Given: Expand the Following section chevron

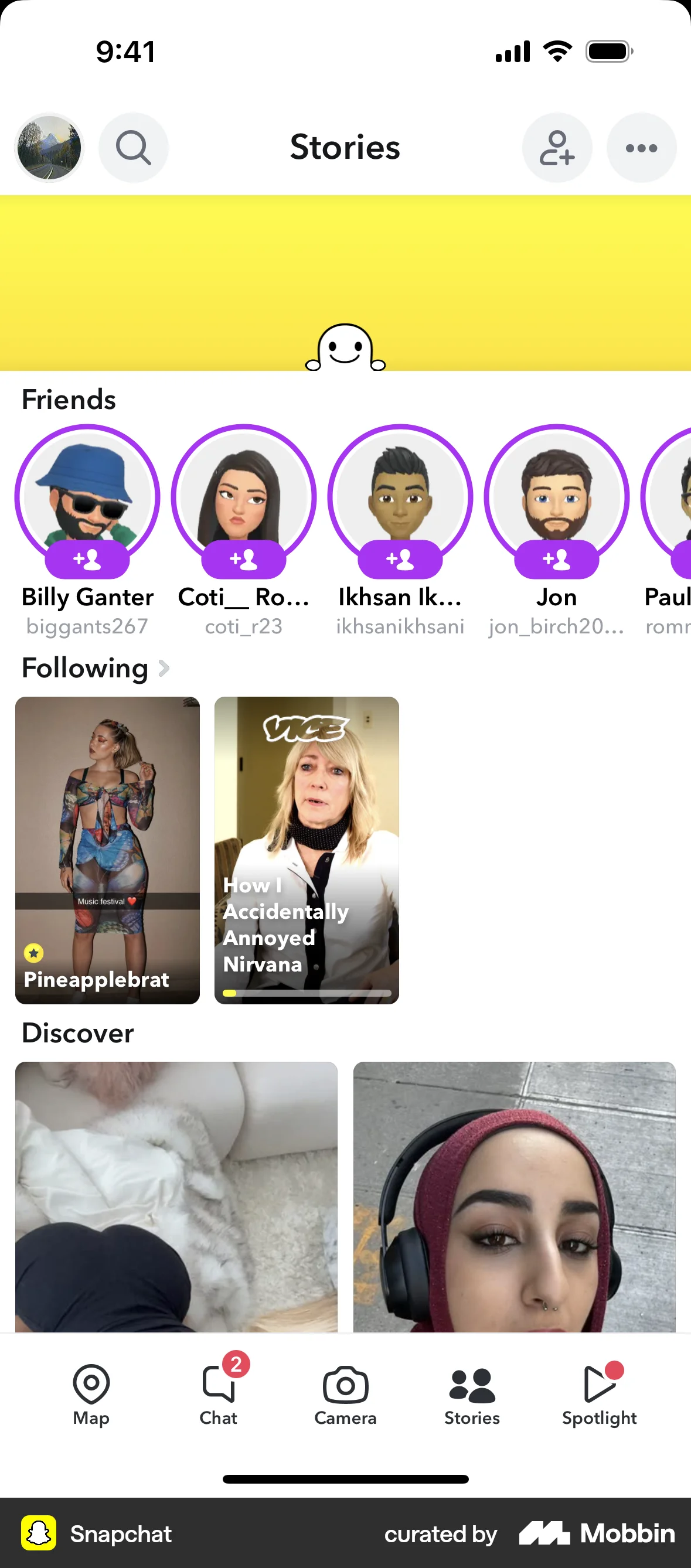Looking at the screenshot, I should 163,668.
